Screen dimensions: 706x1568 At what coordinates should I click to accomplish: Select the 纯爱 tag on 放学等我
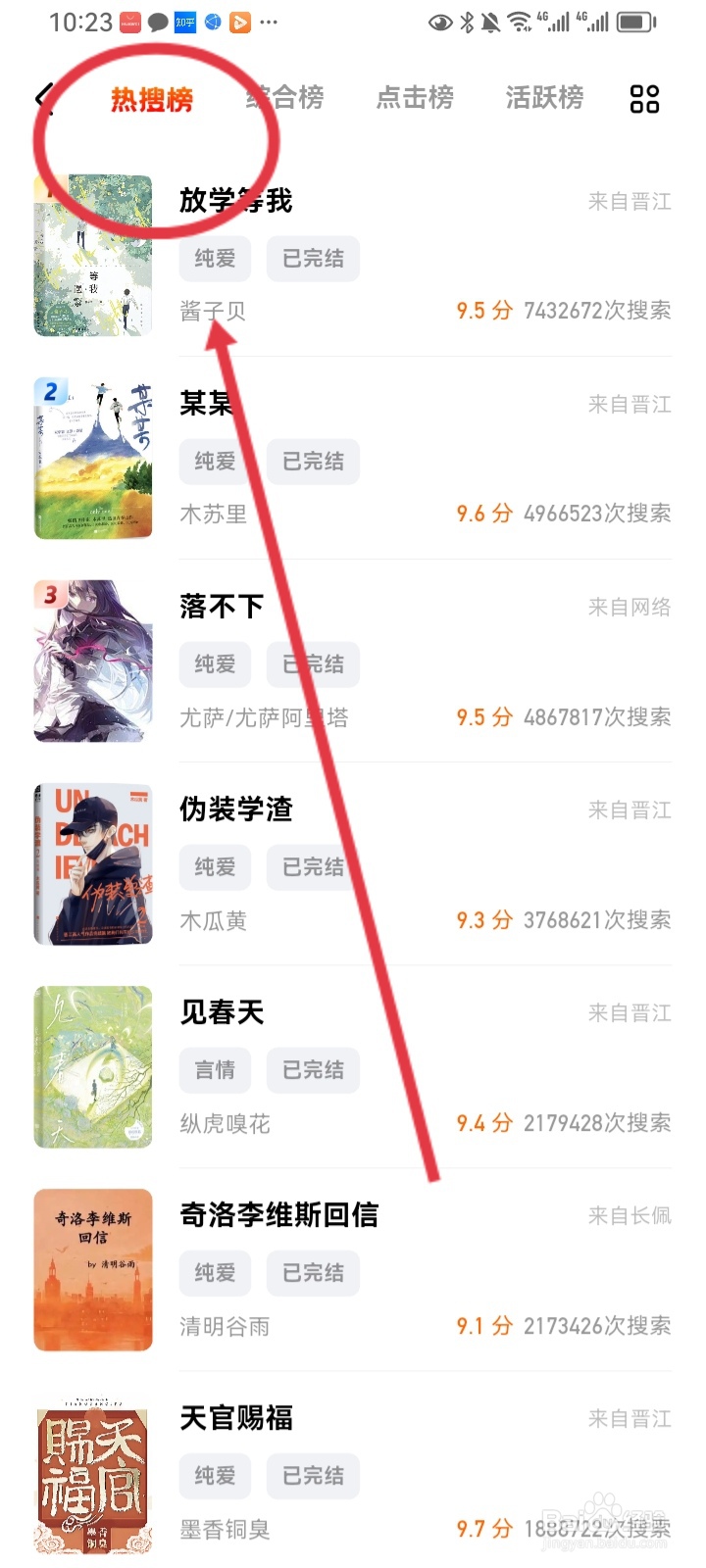pos(215,258)
